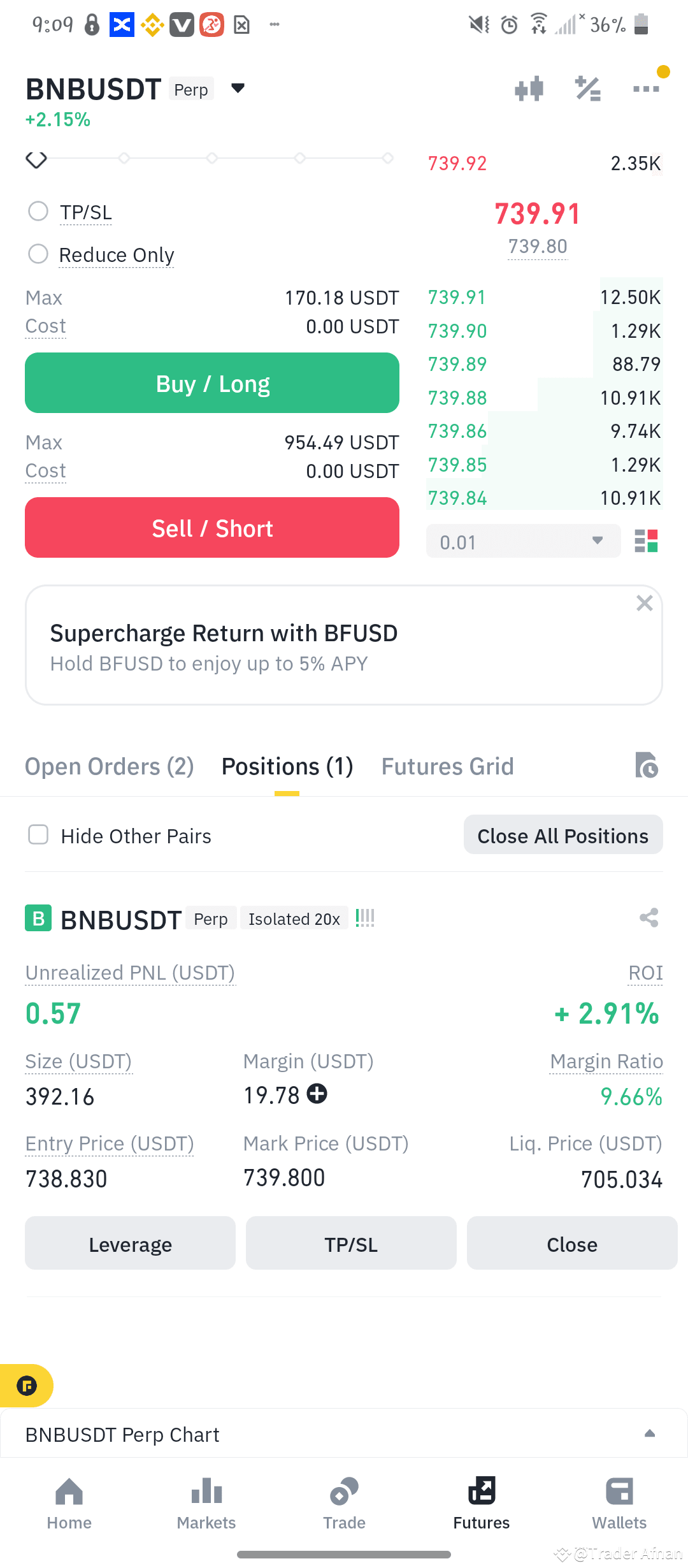Dismiss the BFUSD promo banner
The image size is (688, 1568).
click(x=645, y=603)
